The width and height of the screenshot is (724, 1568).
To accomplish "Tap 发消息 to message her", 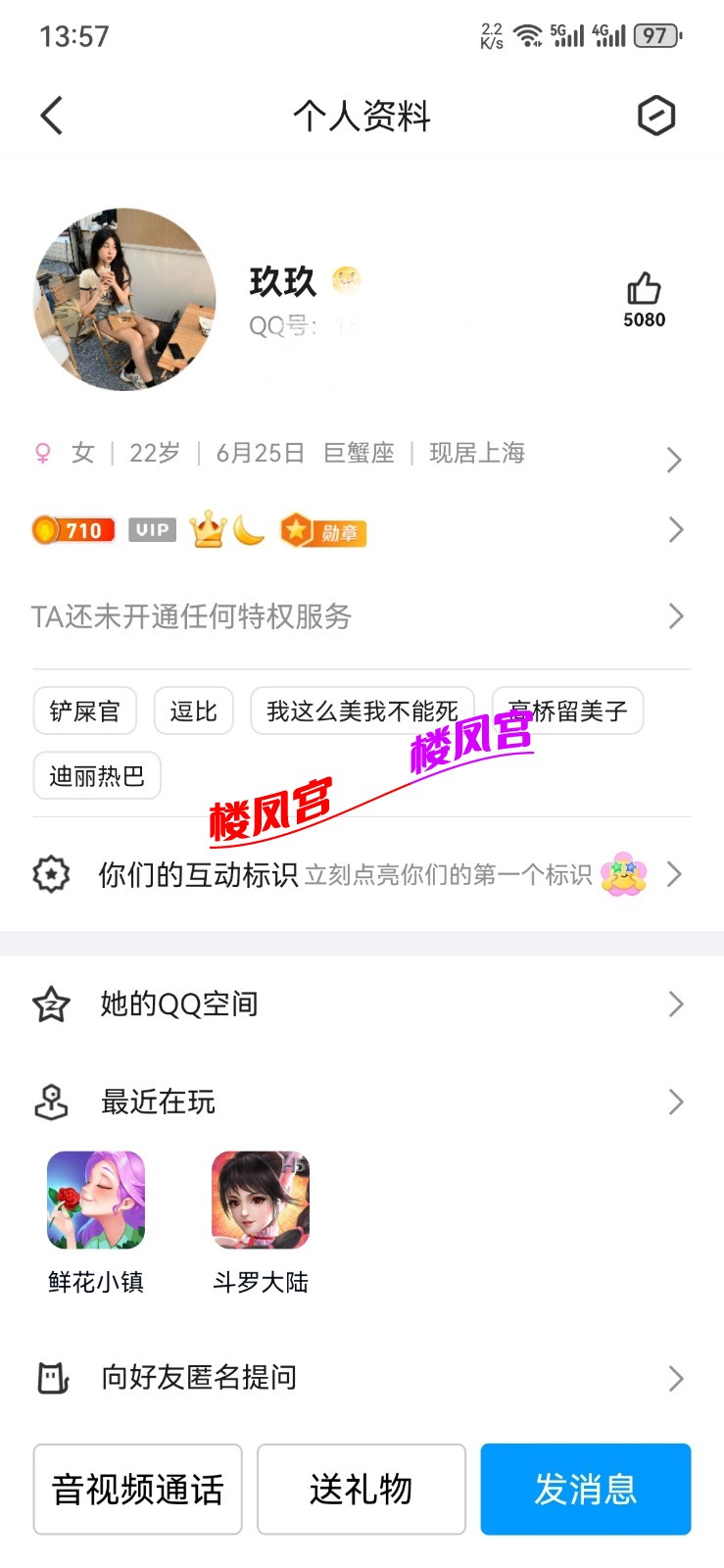I will point(585,1489).
